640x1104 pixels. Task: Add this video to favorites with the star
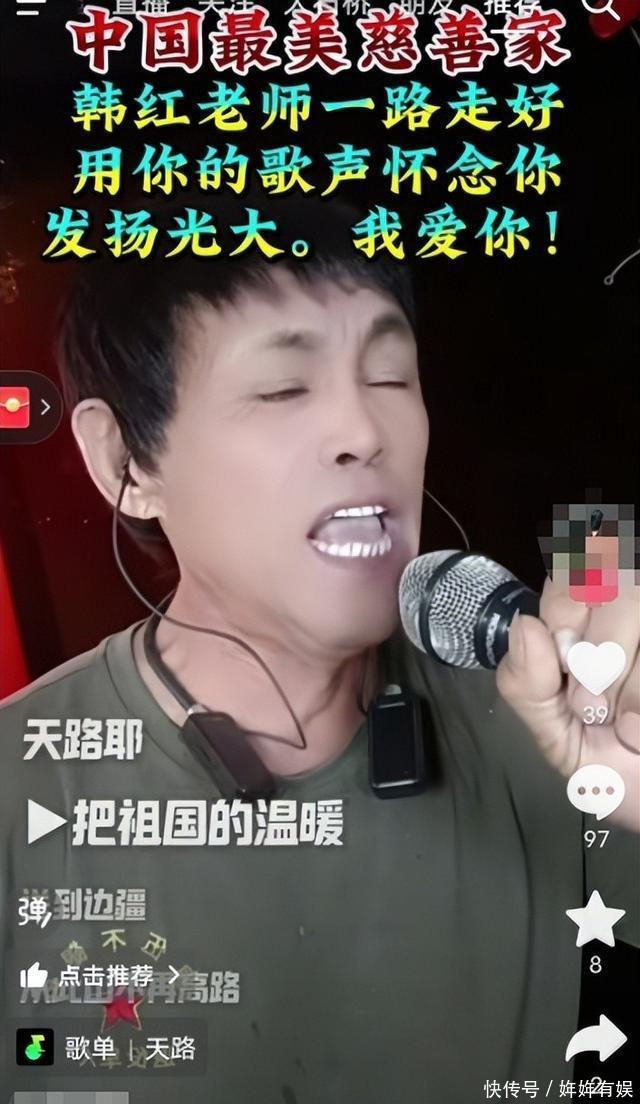595,920
